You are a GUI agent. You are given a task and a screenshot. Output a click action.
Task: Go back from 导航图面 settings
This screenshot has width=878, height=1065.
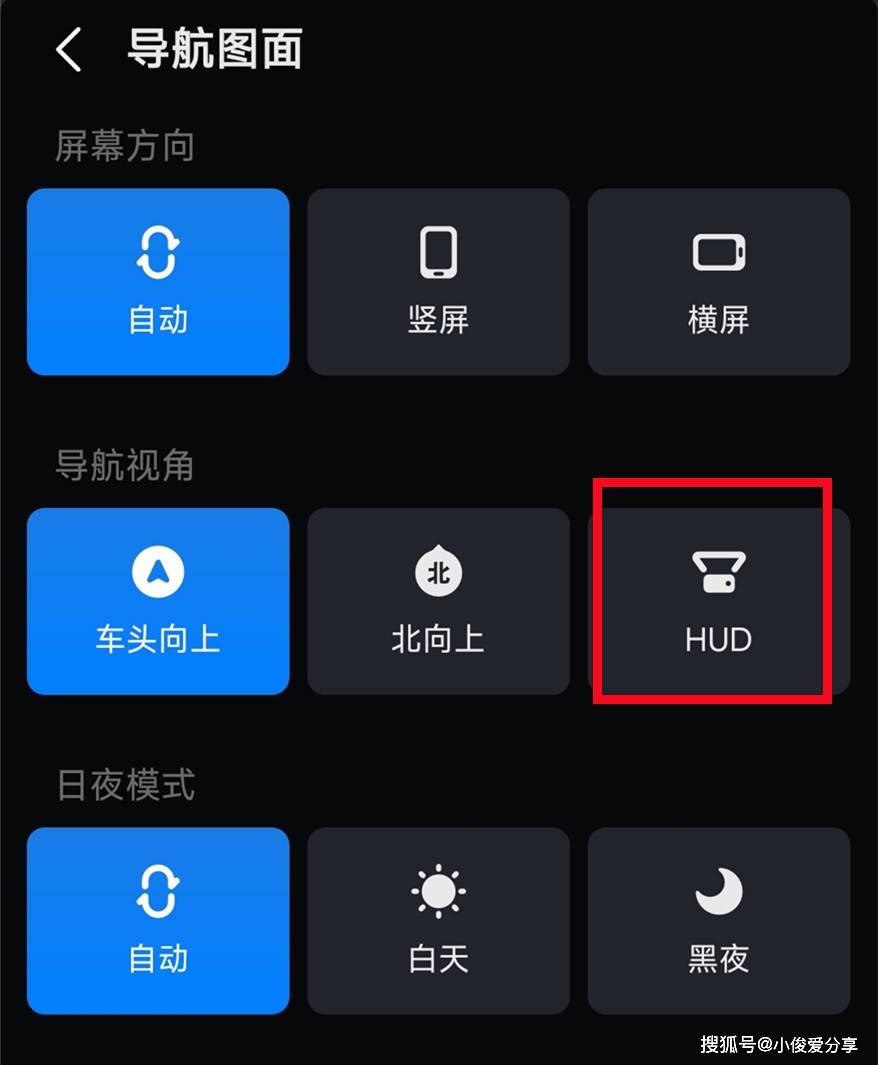[68, 50]
